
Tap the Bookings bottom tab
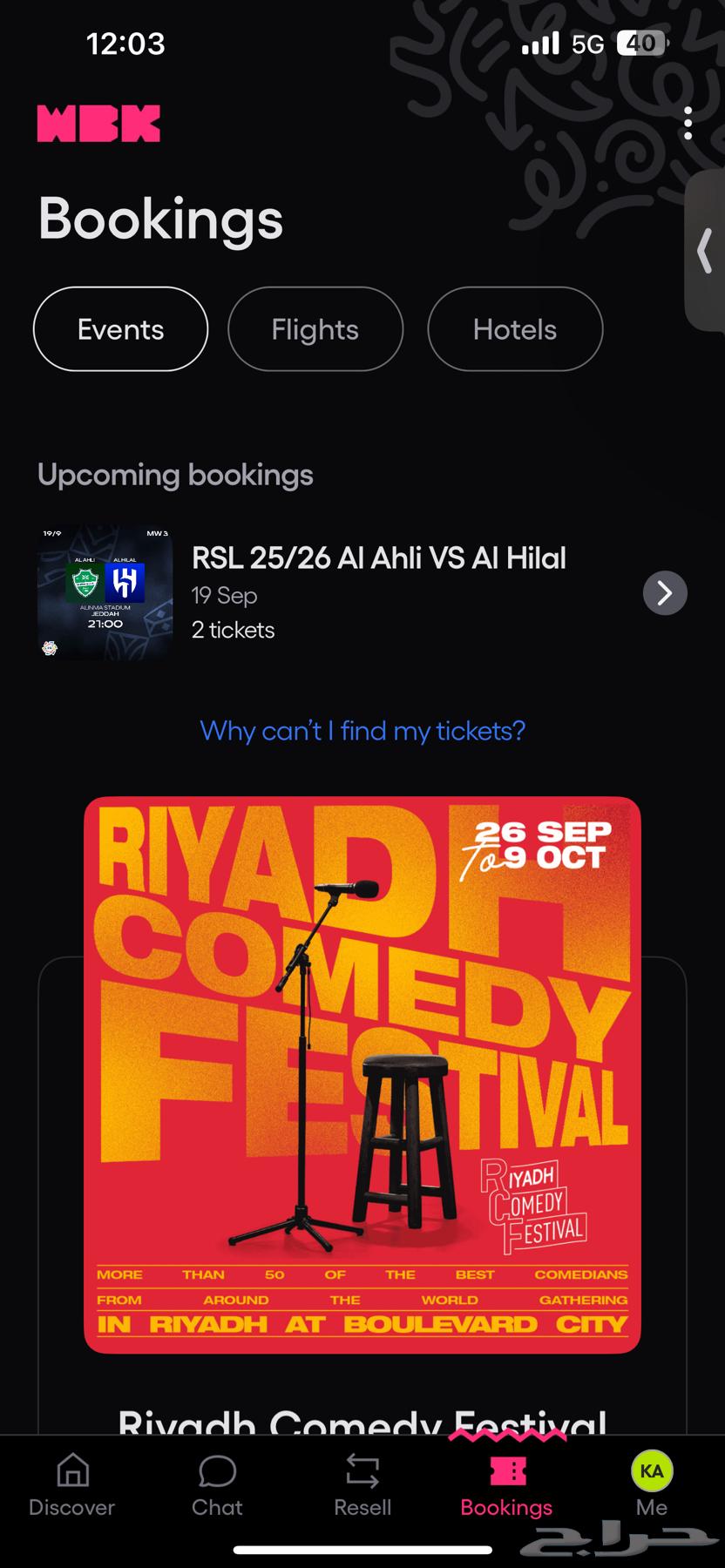pos(506,1486)
